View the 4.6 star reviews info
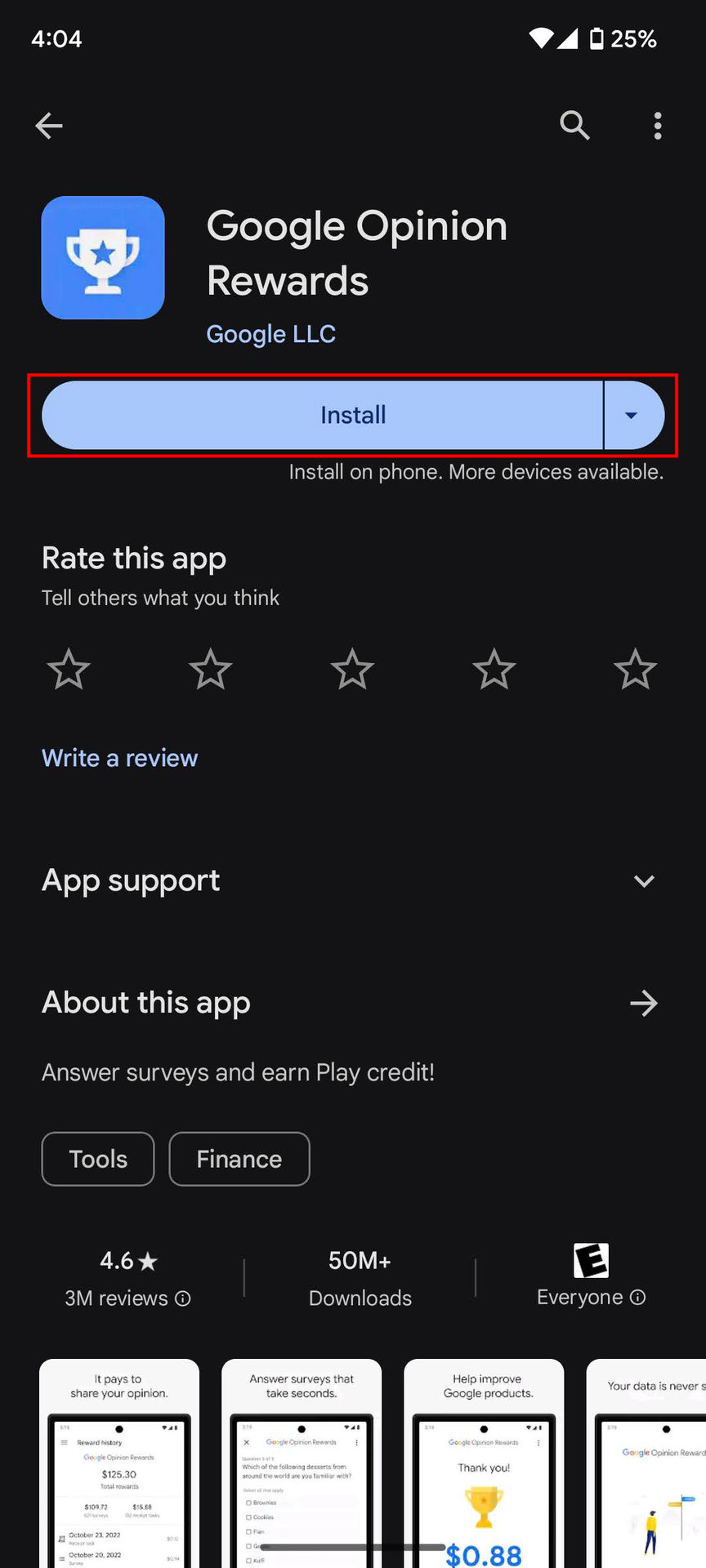The width and height of the screenshot is (706, 1568). 127,1280
